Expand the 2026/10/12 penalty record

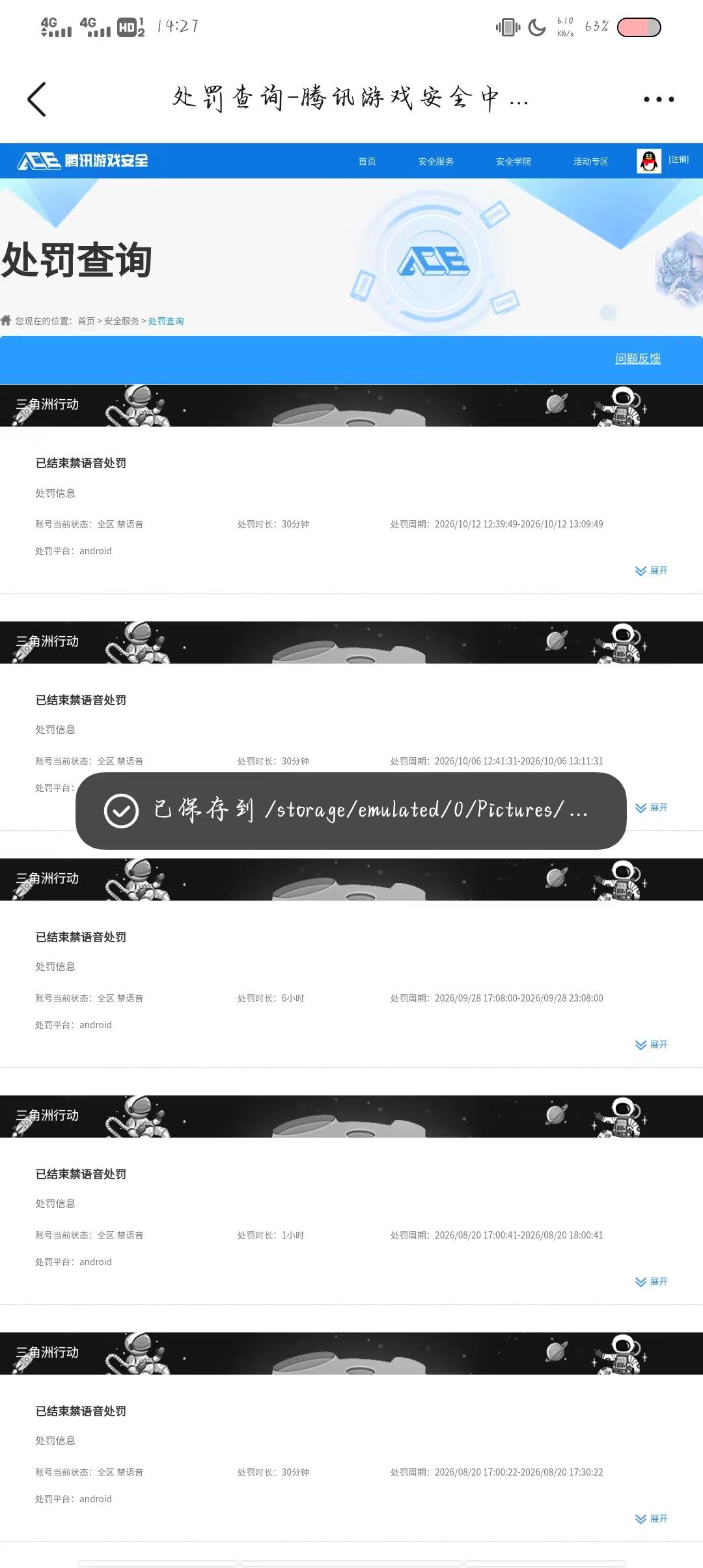(x=652, y=570)
